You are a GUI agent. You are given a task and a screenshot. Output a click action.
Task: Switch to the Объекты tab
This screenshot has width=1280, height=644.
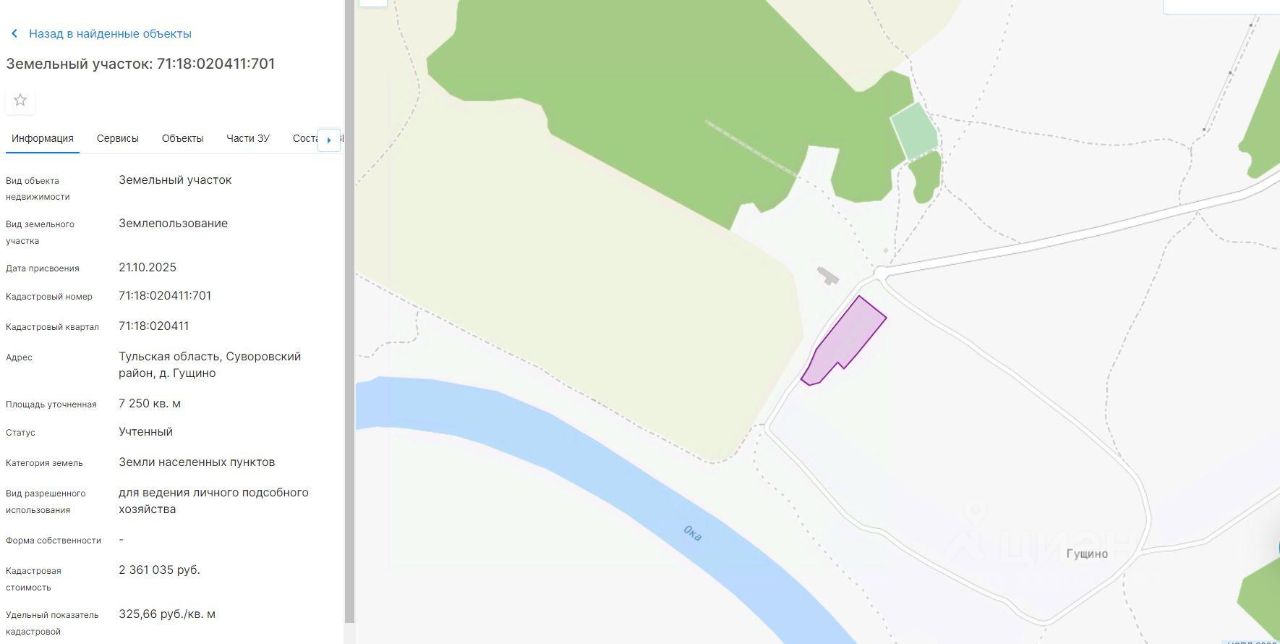[x=182, y=138]
